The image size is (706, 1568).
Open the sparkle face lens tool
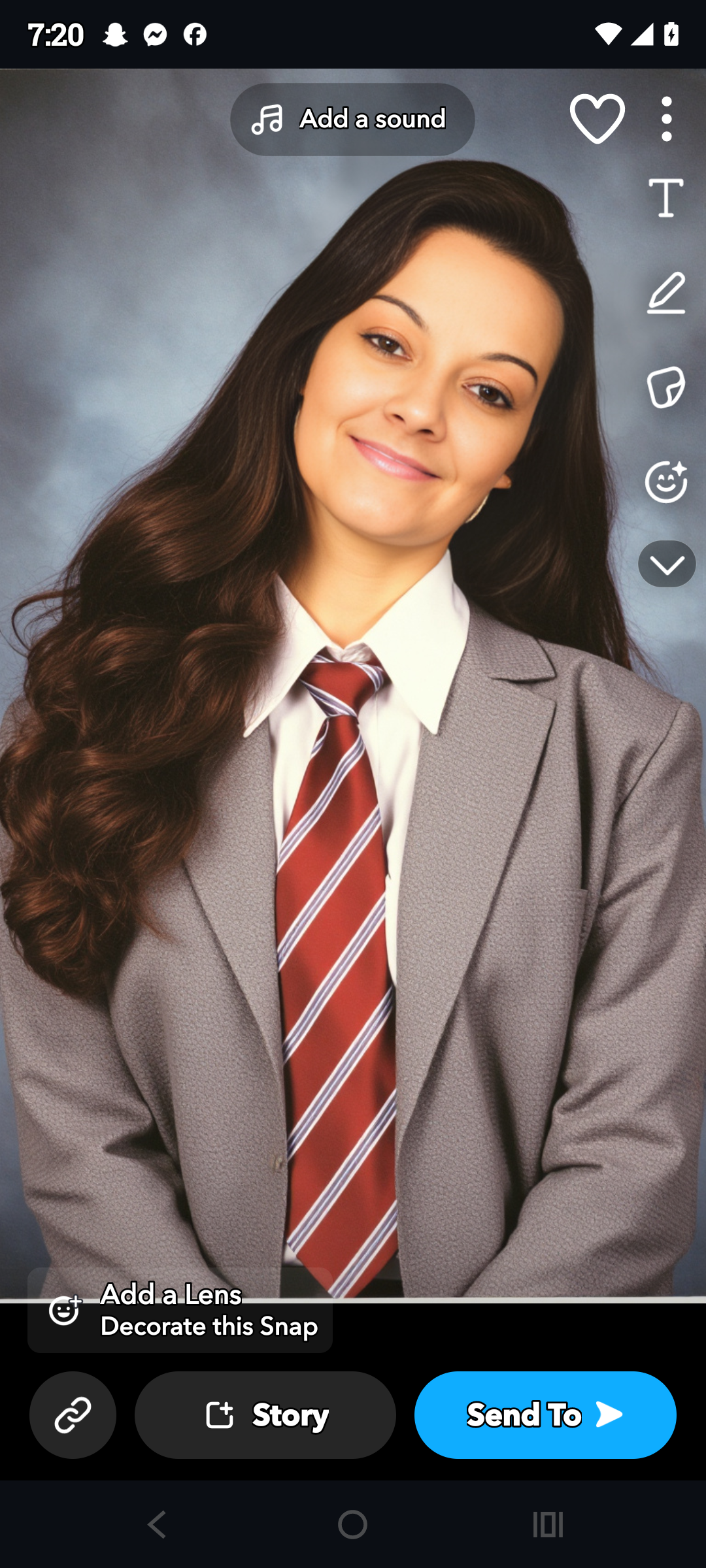(x=666, y=482)
